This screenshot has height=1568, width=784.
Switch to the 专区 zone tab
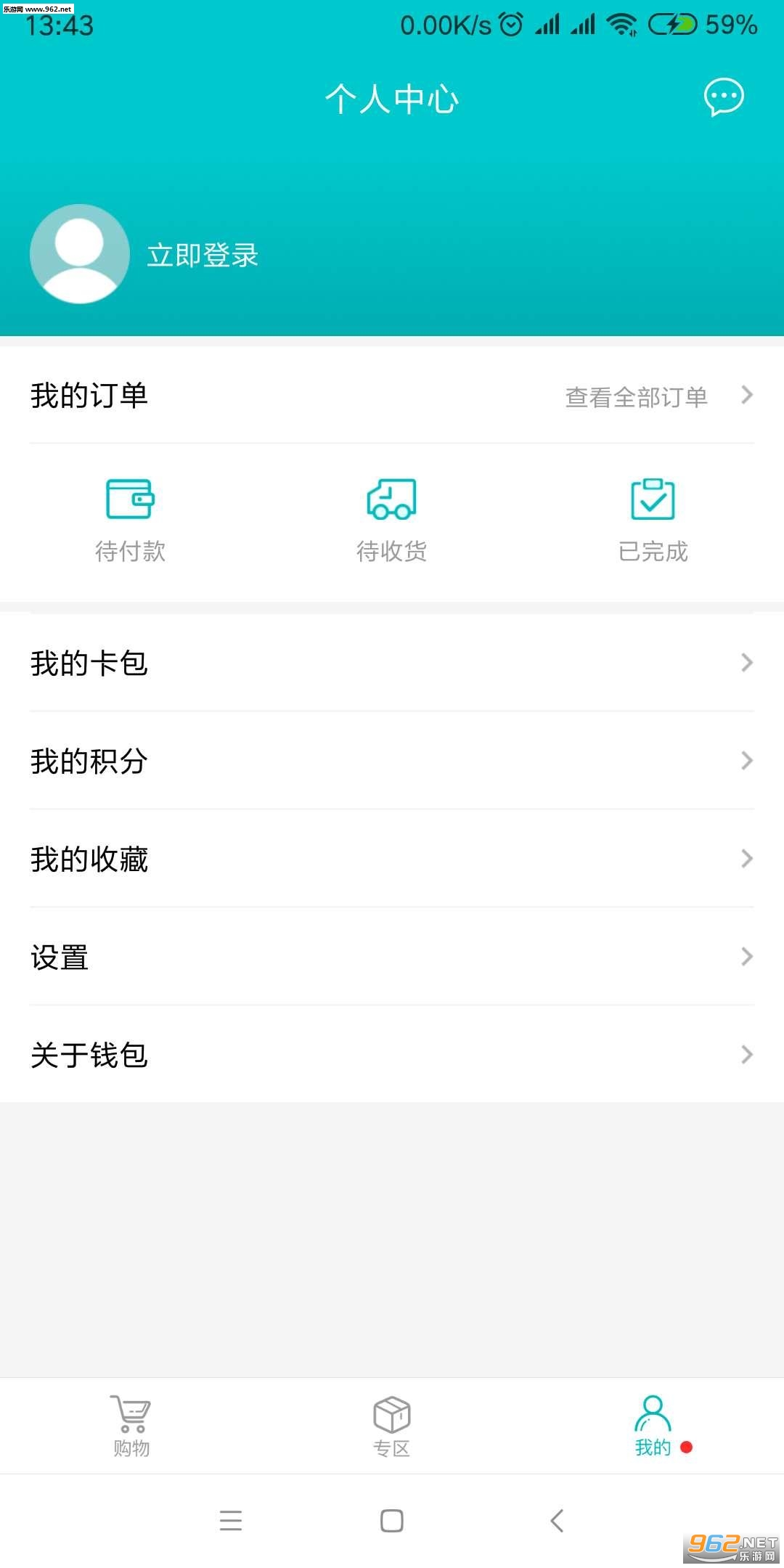[x=392, y=1426]
